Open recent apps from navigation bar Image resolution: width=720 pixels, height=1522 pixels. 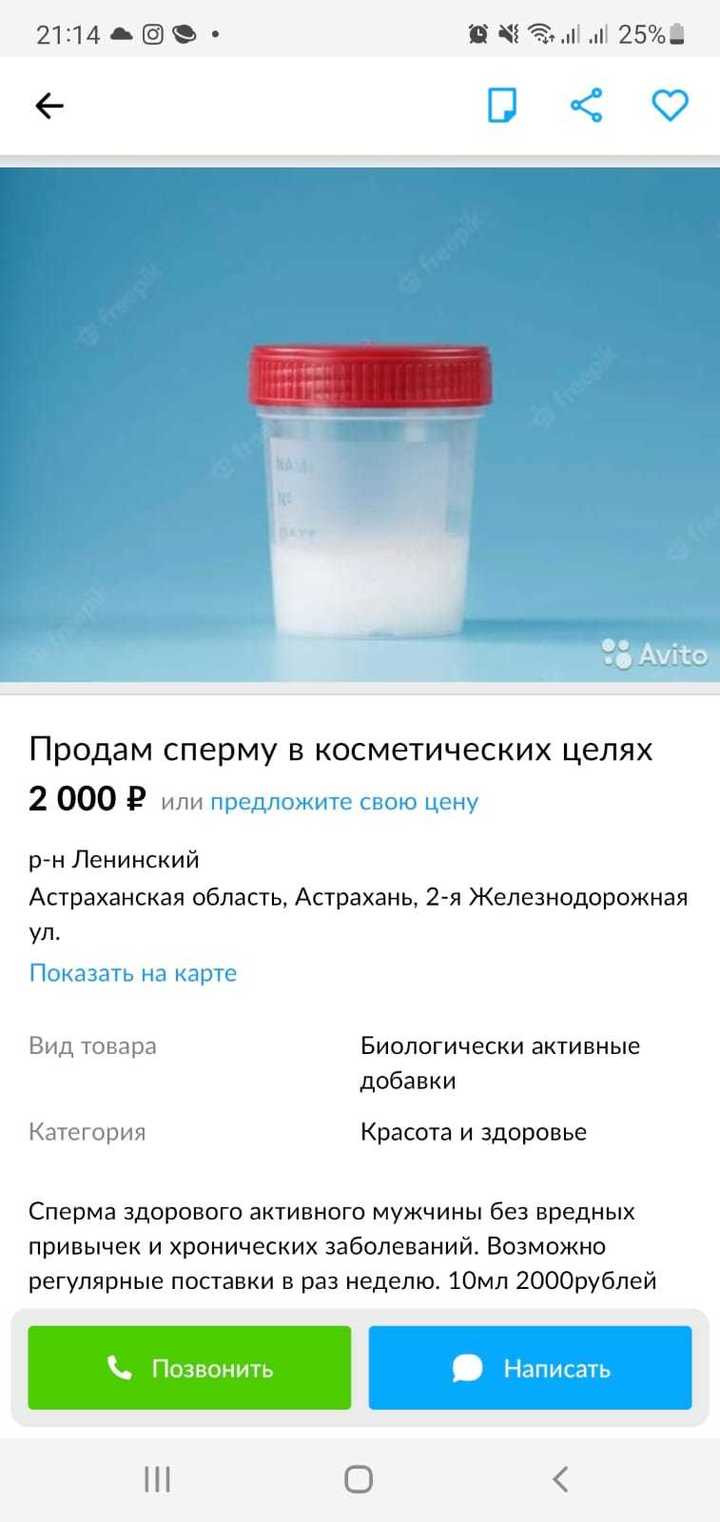tap(157, 1479)
